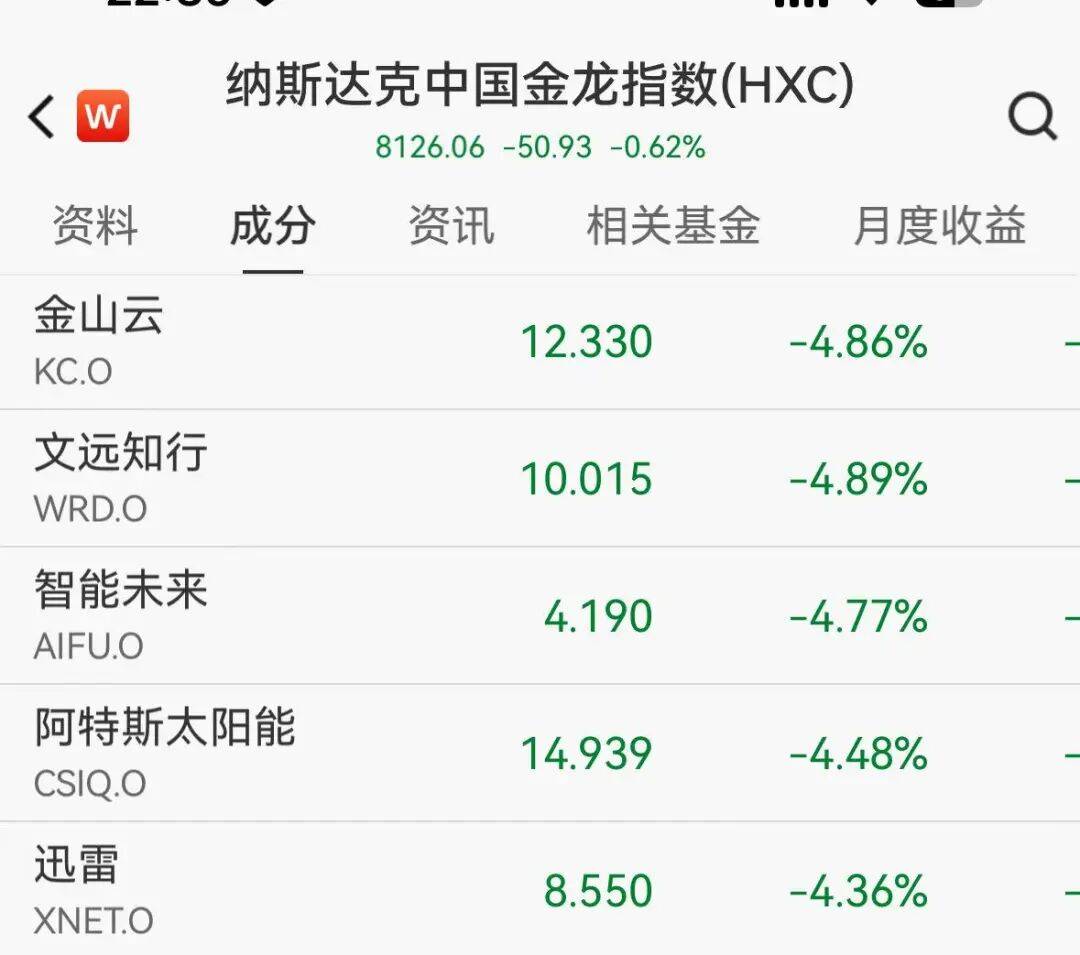Select the 成分 tab
1080x955 pixels.
point(272,225)
